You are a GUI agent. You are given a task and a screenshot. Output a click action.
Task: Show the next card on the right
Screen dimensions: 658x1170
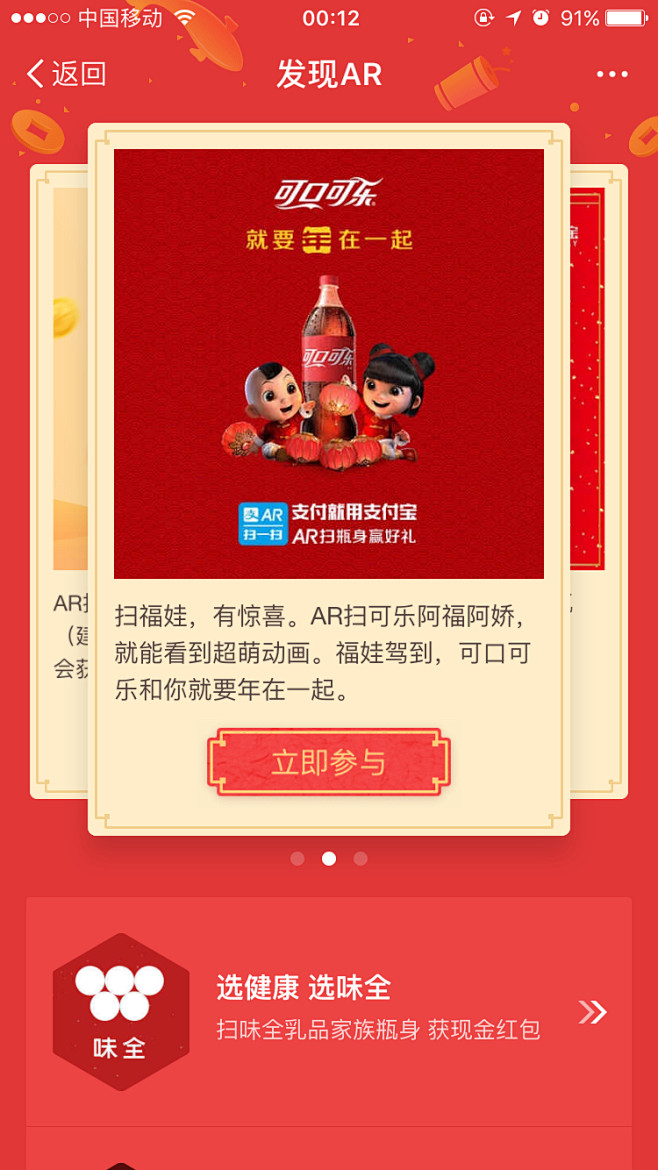(599, 480)
